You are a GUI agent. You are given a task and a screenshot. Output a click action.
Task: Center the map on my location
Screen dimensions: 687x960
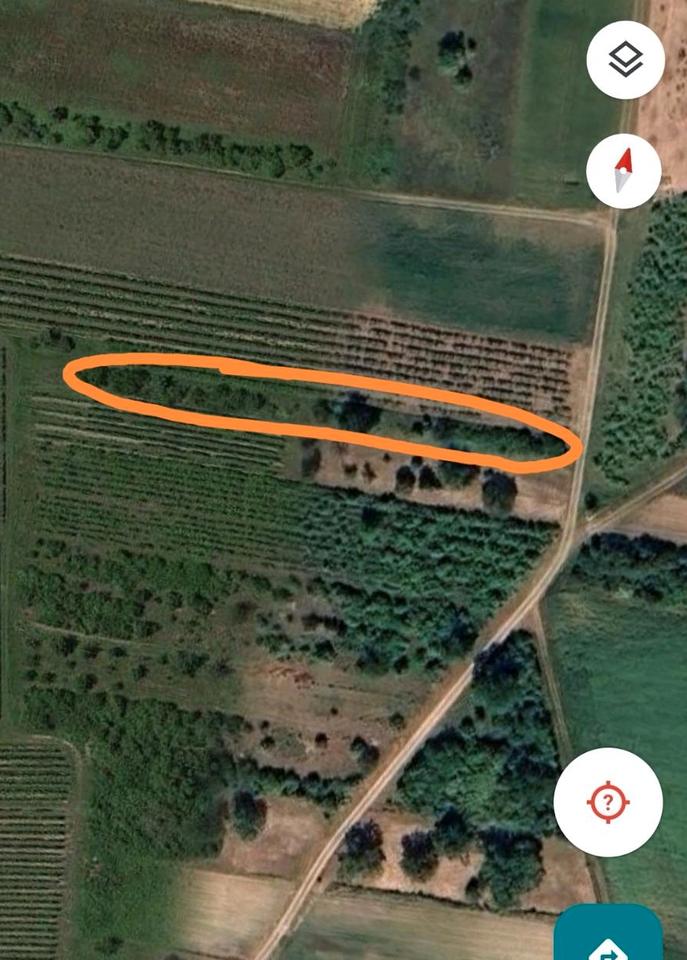coord(608,802)
